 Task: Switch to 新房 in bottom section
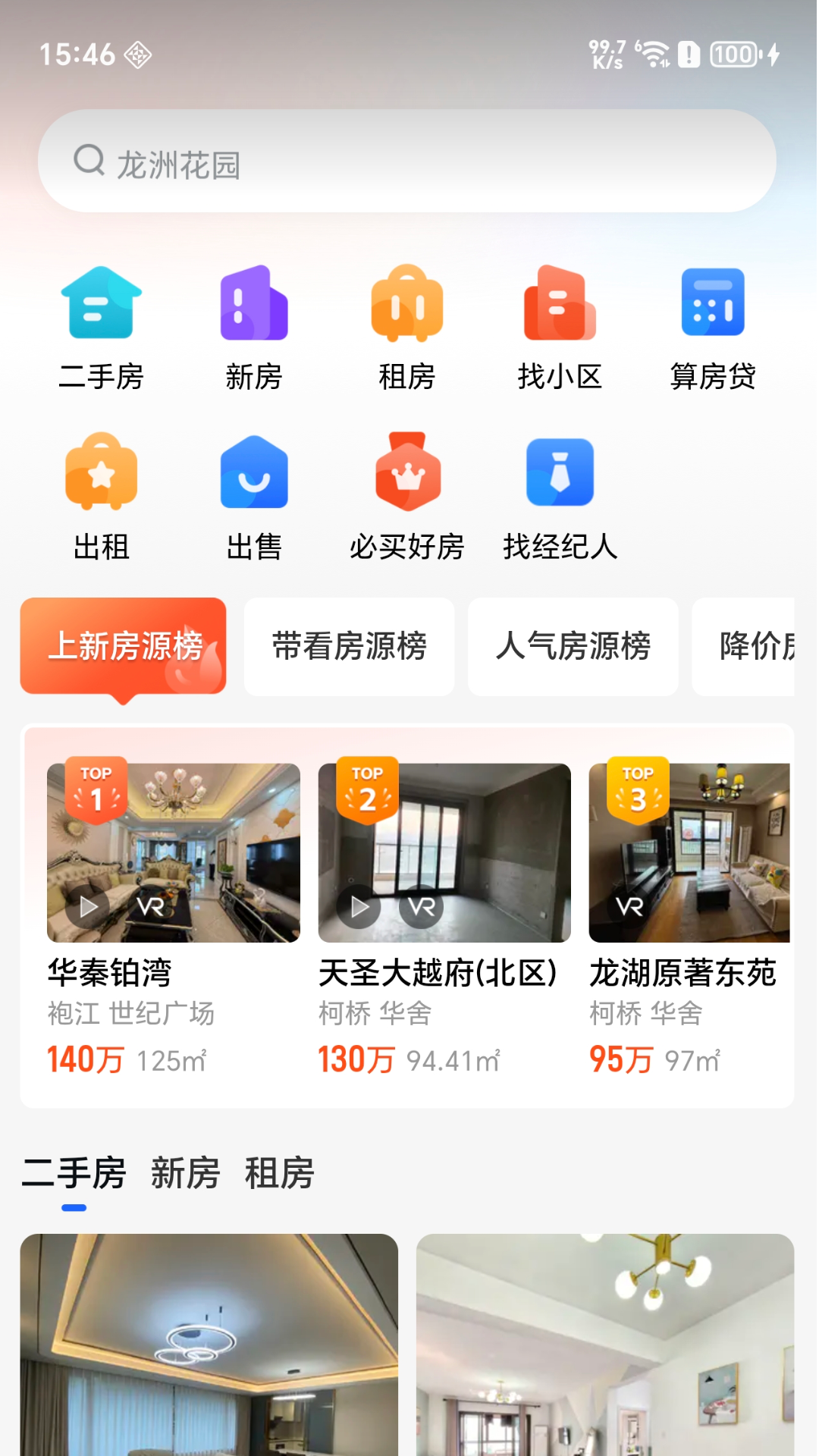184,1174
